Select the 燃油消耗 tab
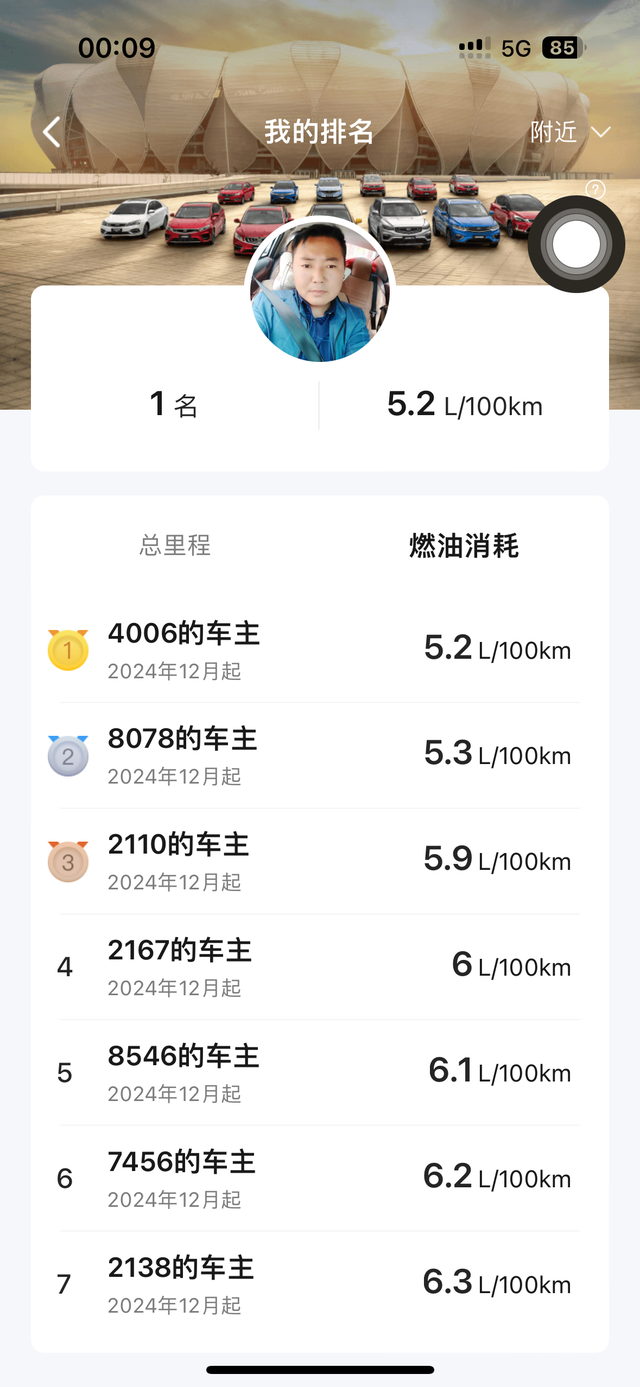Screen dimensions: 640x1387 464,546
